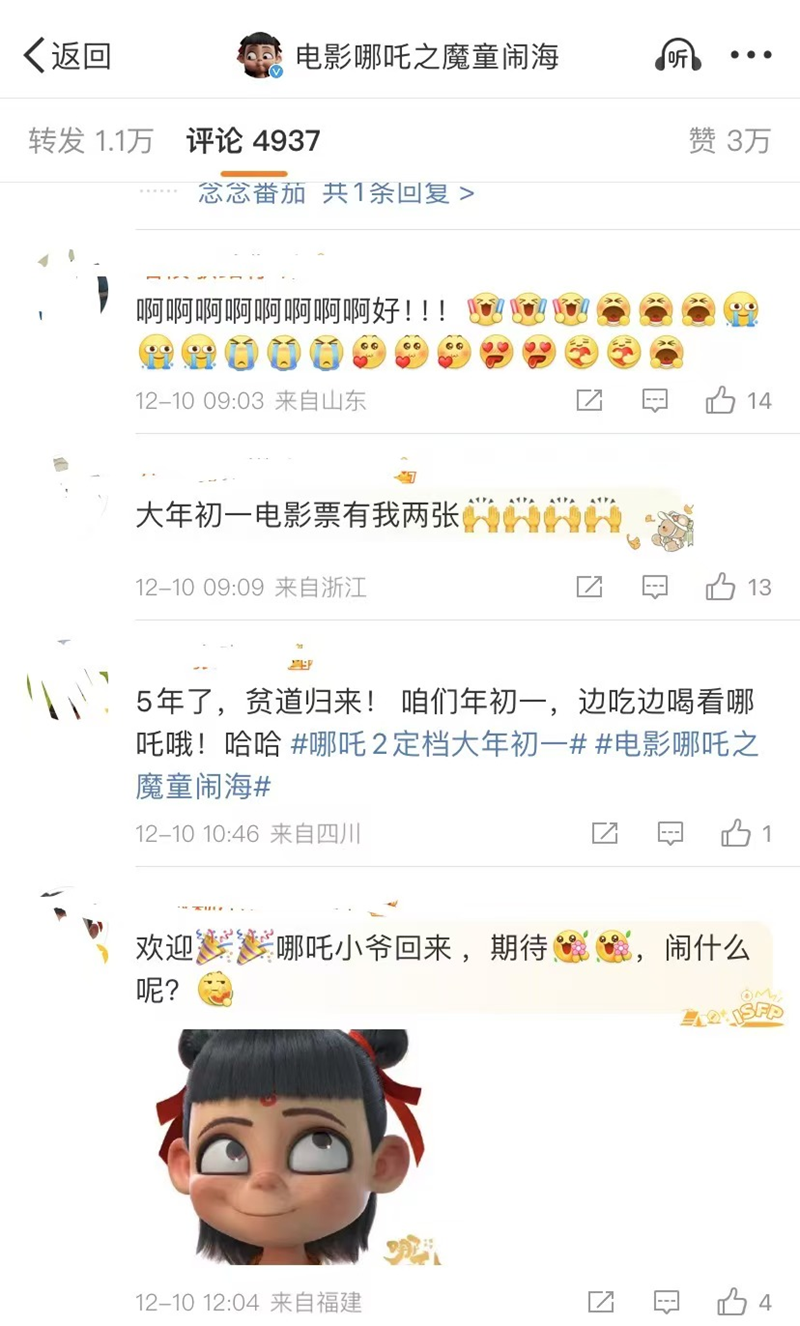Open the listen (听) headphone icon
This screenshot has height=1326, width=800.
(x=678, y=57)
